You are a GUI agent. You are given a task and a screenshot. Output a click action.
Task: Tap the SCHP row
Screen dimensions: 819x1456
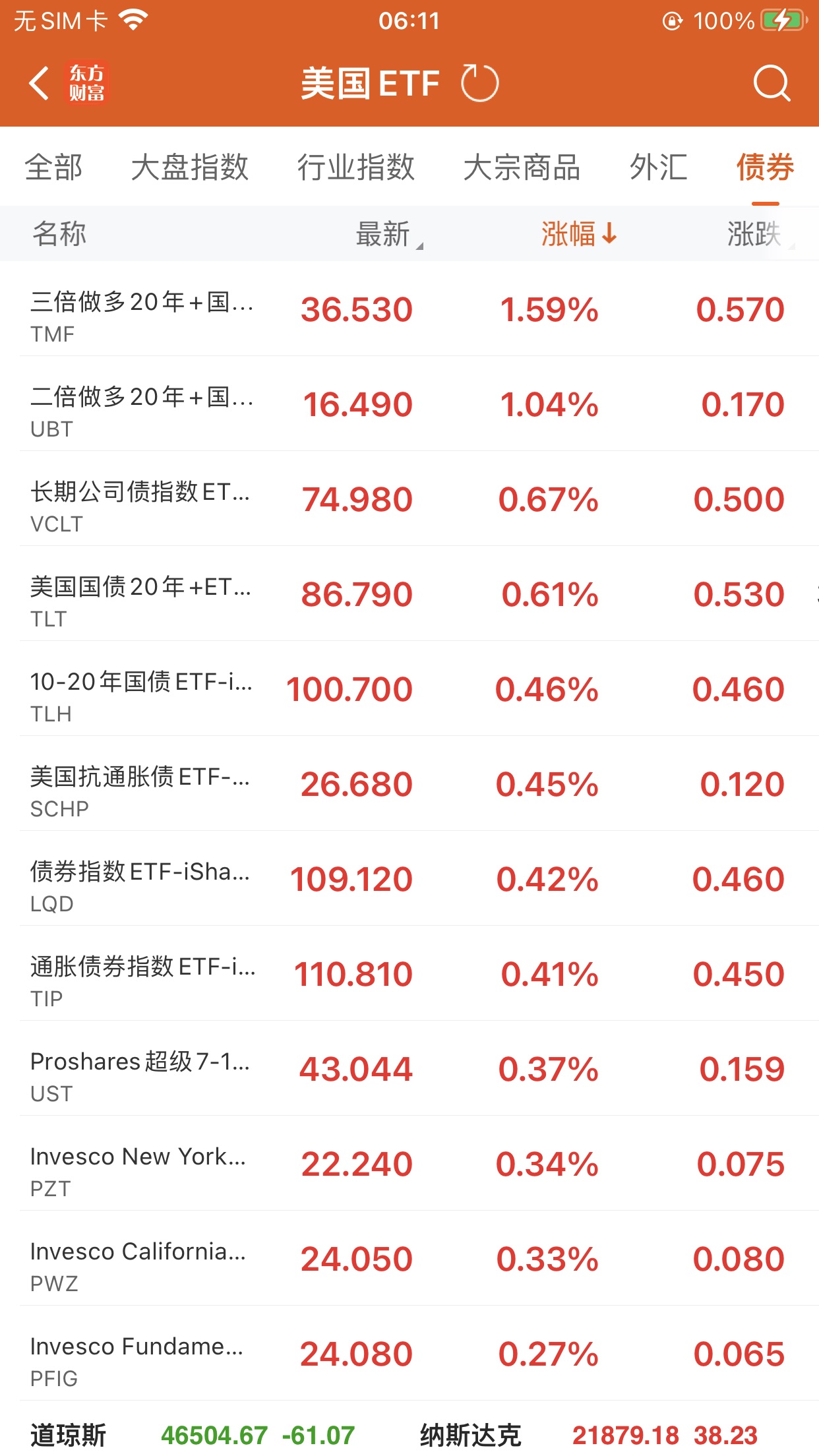[x=409, y=785]
